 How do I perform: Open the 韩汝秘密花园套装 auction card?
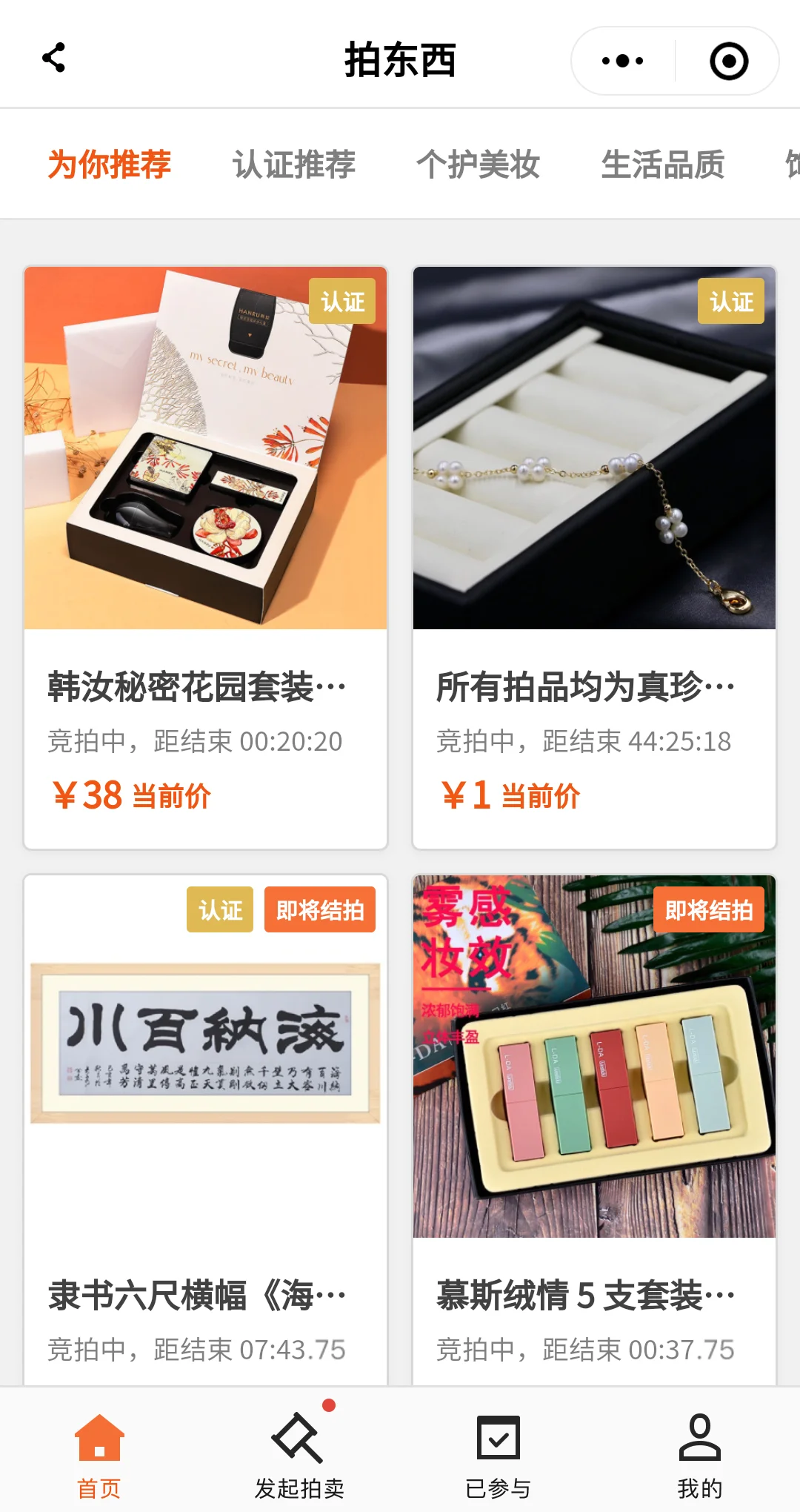pos(206,556)
